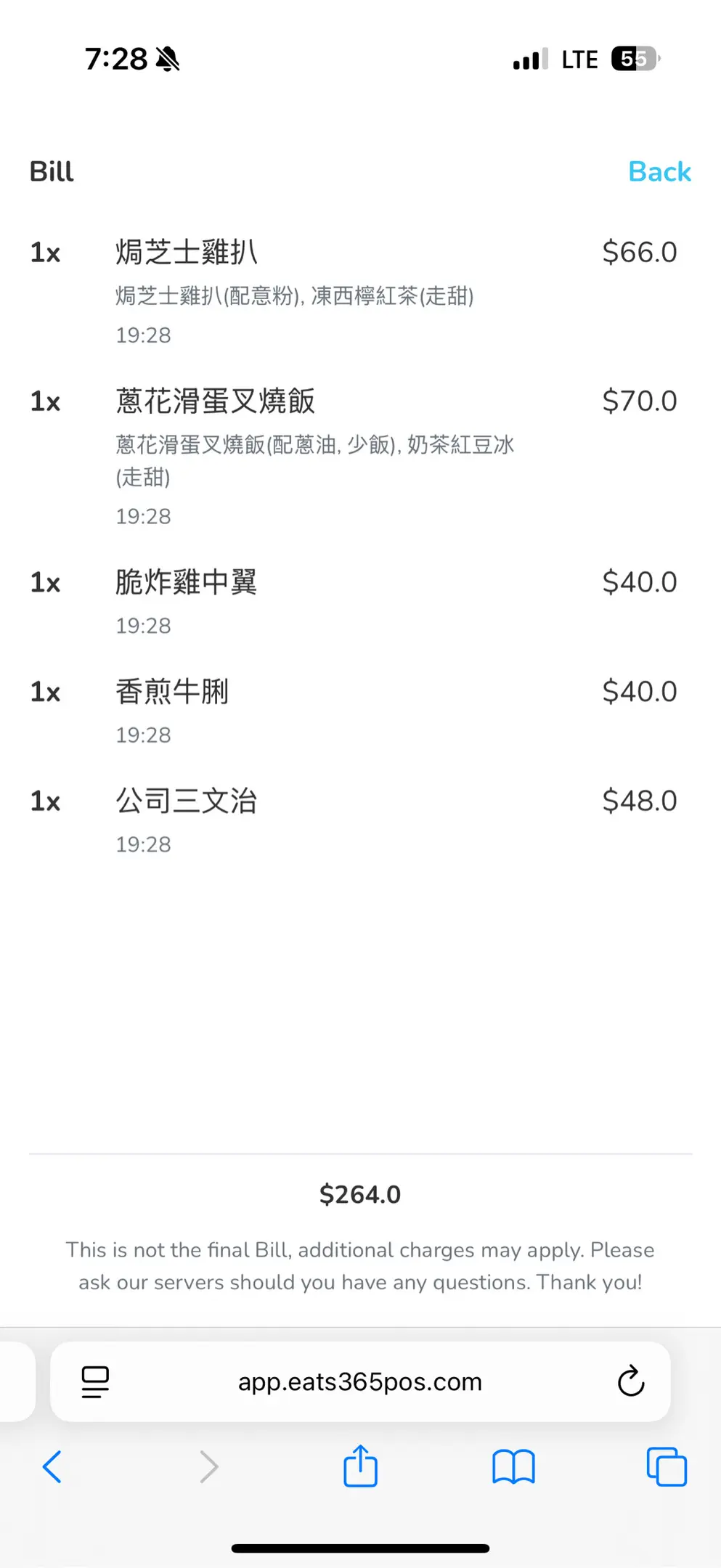Go back to the previous browser page
721x1568 pixels.
pyautogui.click(x=52, y=1466)
